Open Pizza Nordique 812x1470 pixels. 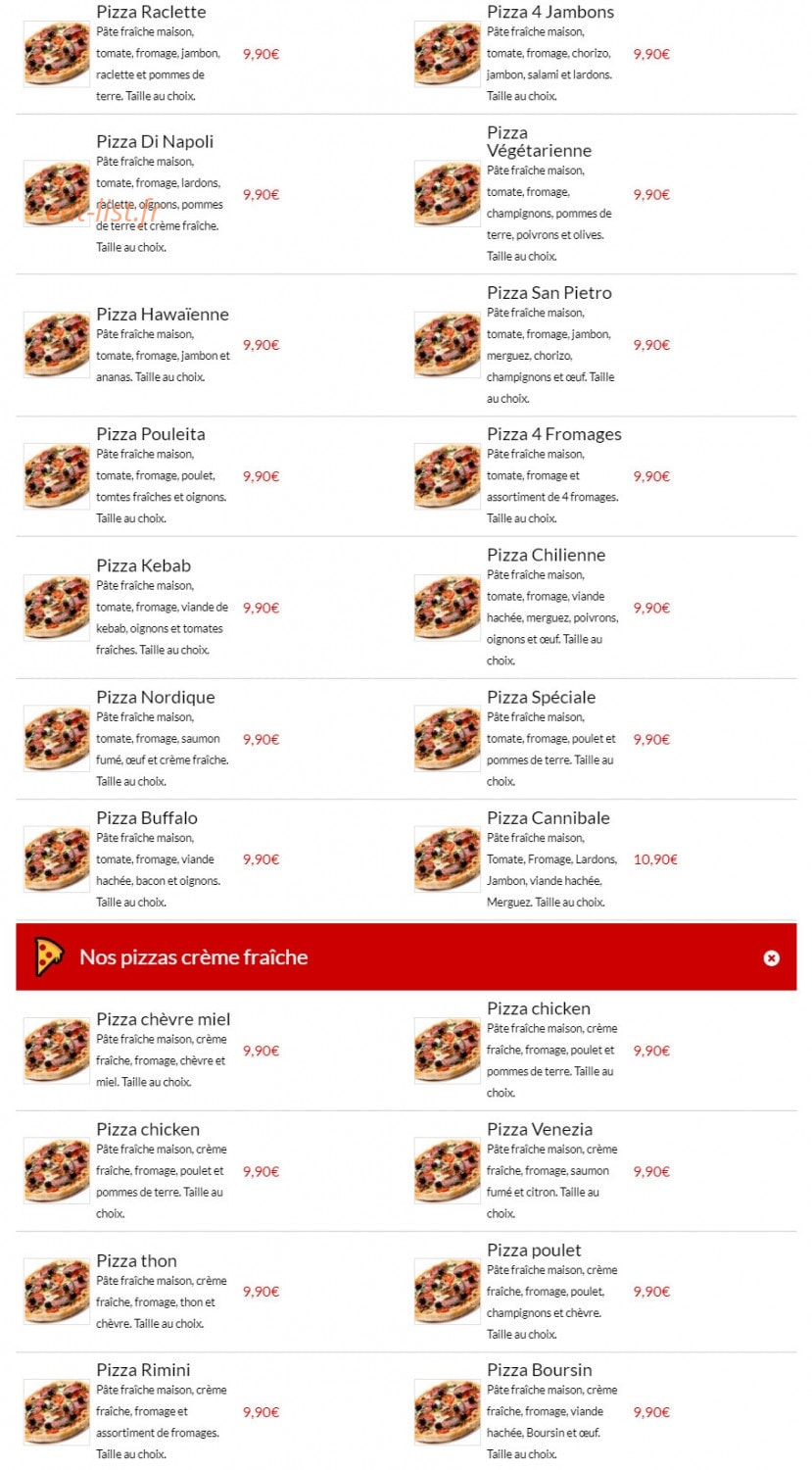point(156,697)
